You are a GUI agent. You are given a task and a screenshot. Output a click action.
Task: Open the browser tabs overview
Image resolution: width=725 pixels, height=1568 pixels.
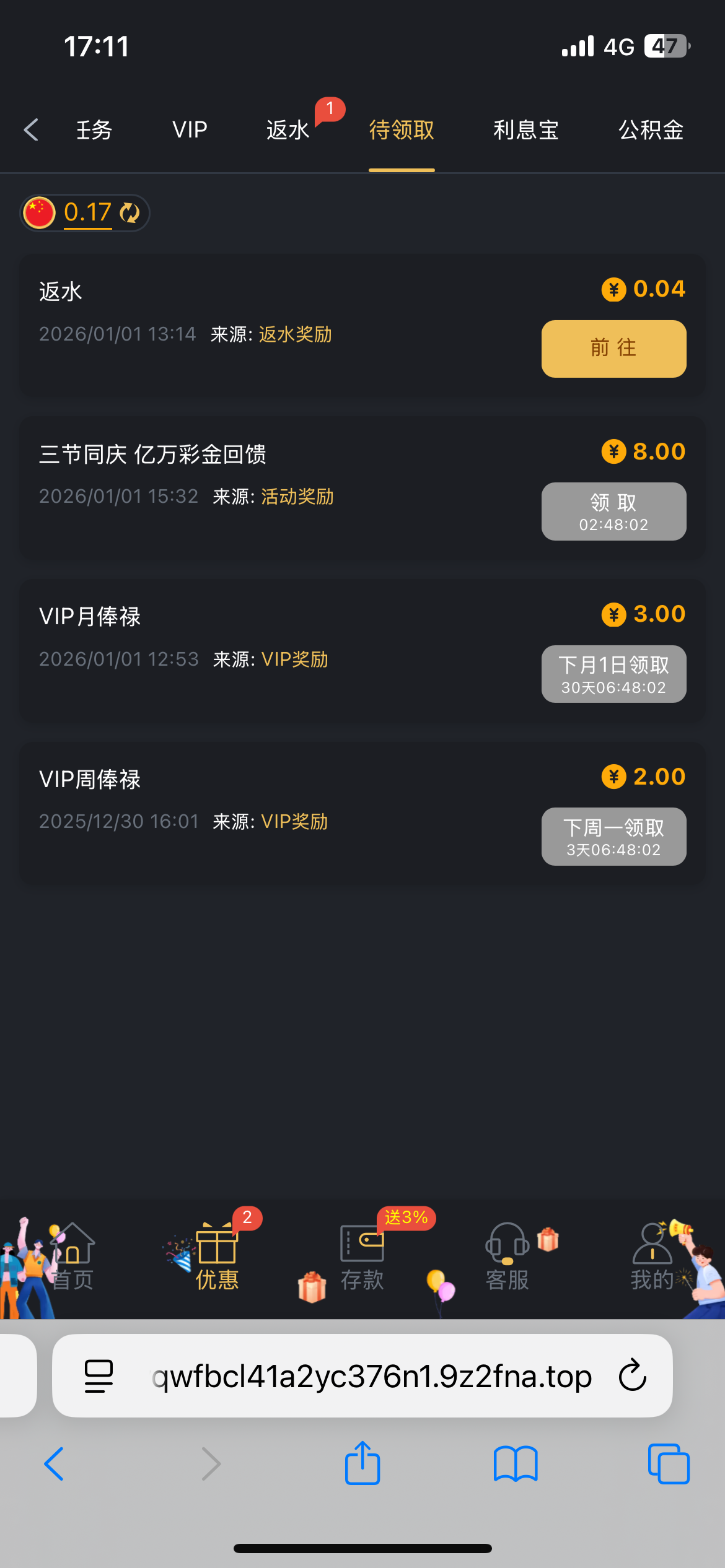[669, 1464]
